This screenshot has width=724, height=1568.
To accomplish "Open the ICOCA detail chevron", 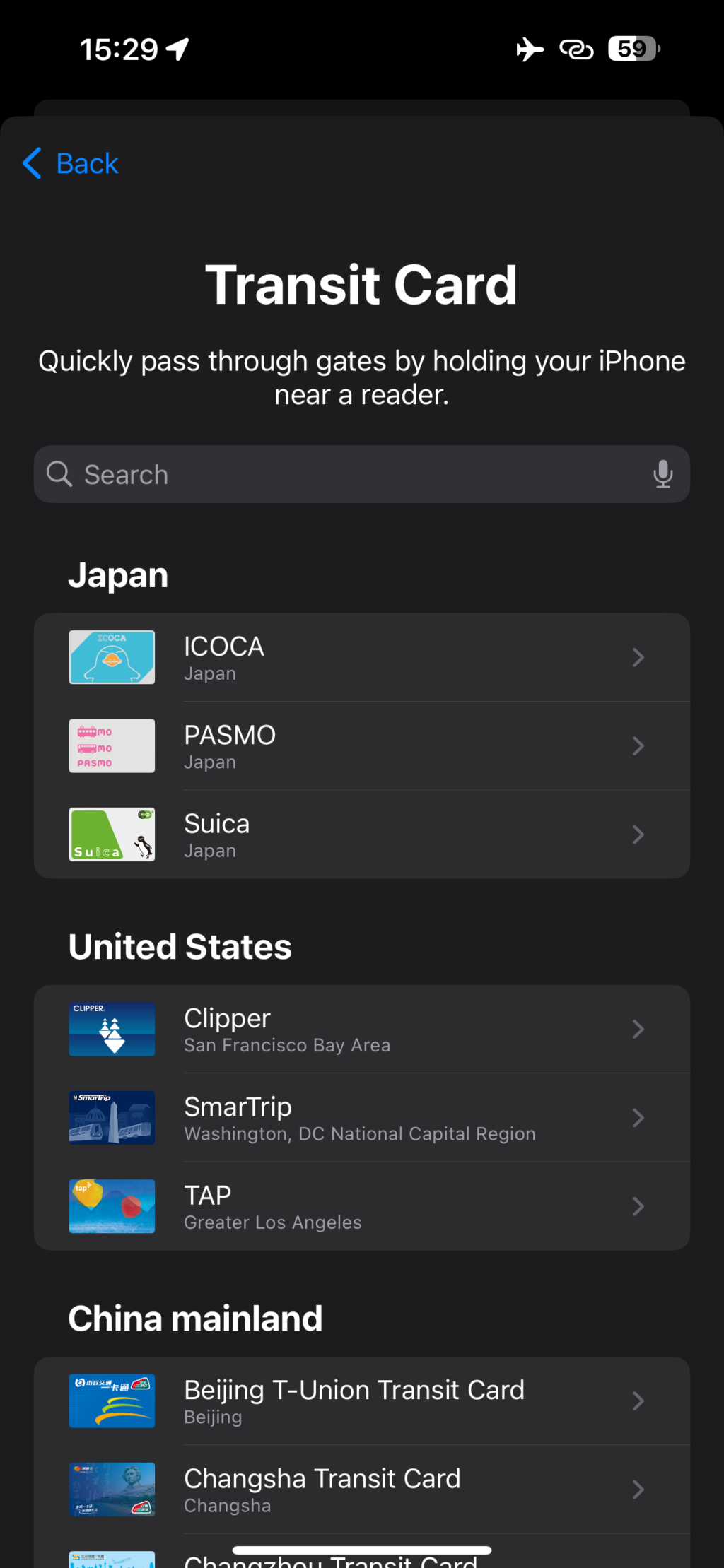I will [x=638, y=657].
